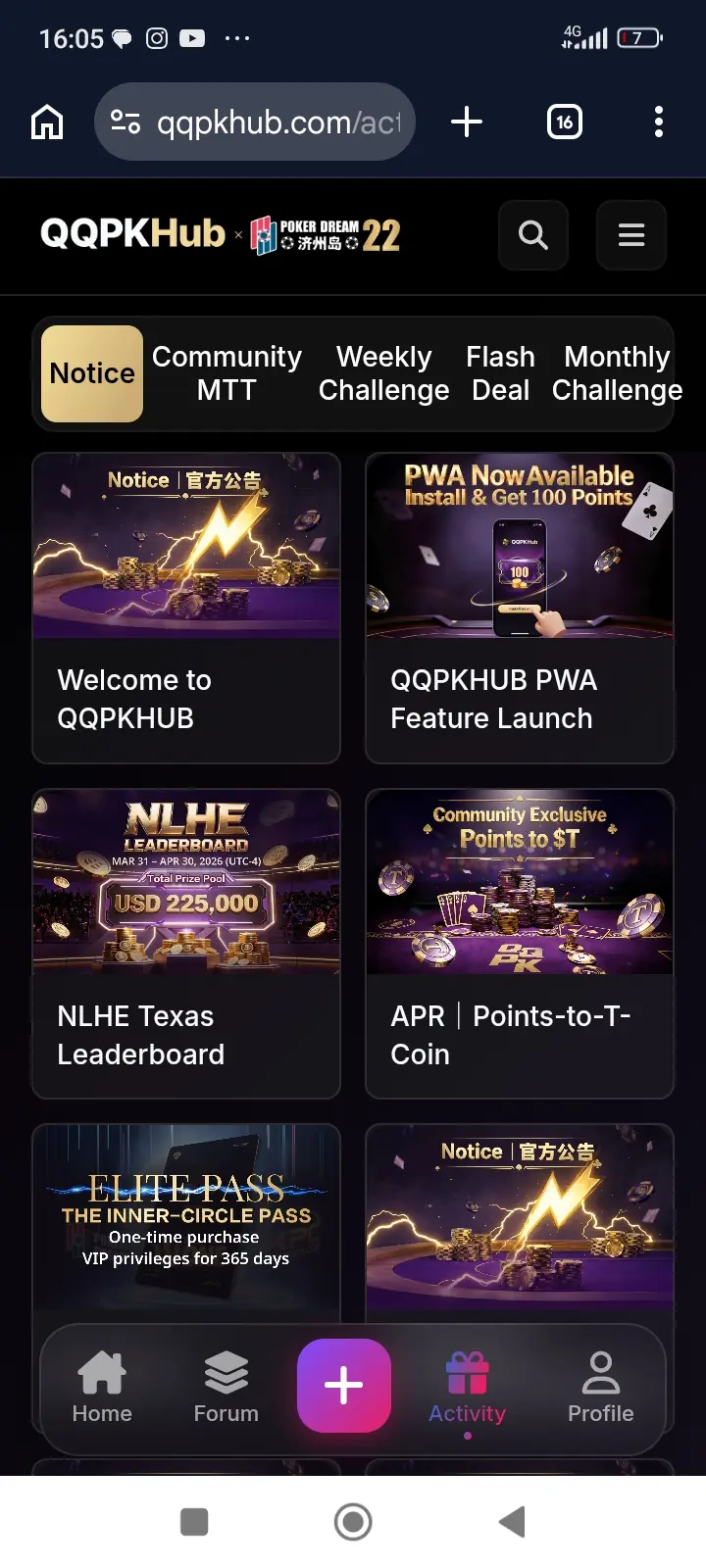Open browser overflow menu

(658, 122)
